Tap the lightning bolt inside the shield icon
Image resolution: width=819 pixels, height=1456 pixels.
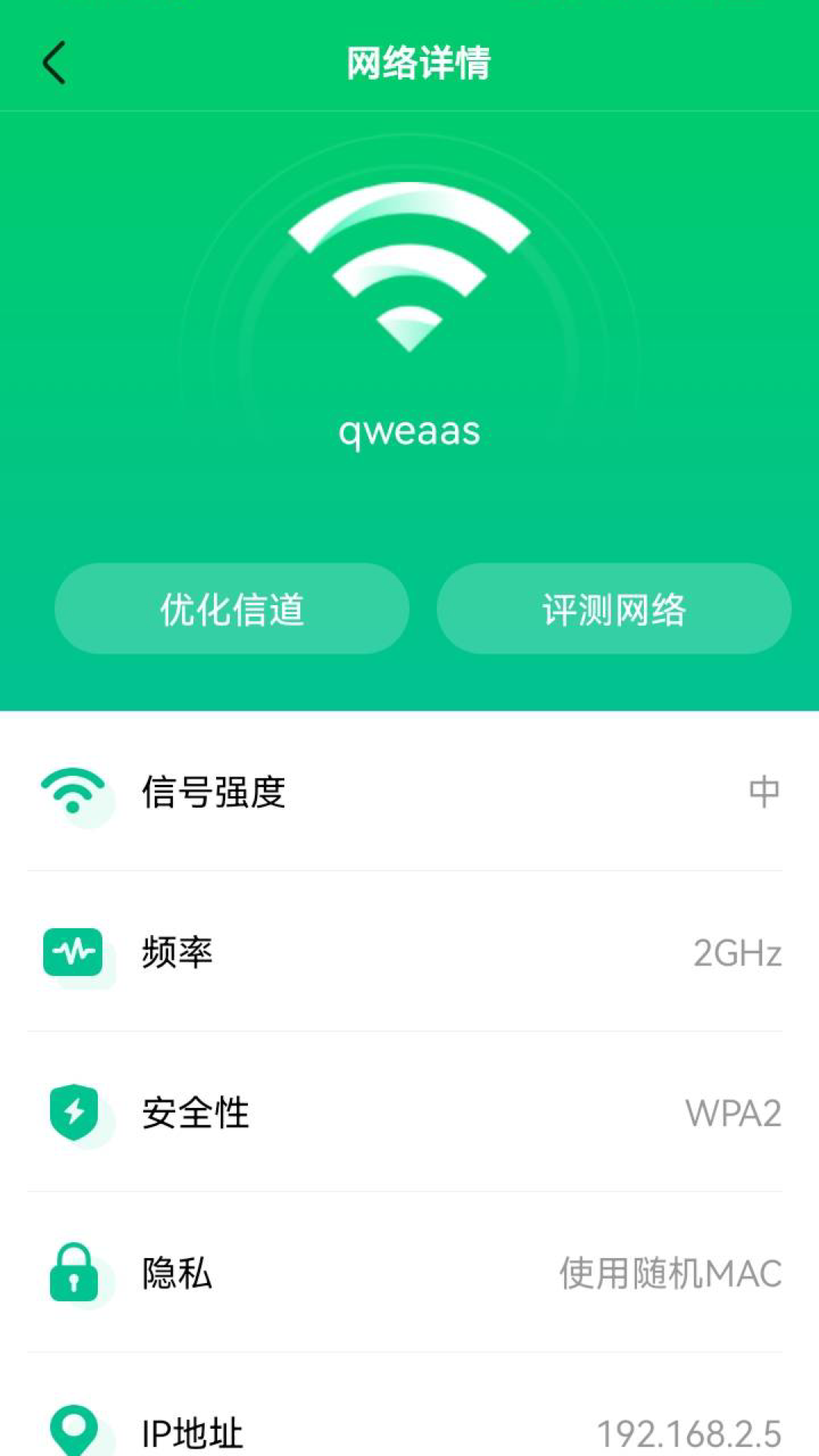74,1112
